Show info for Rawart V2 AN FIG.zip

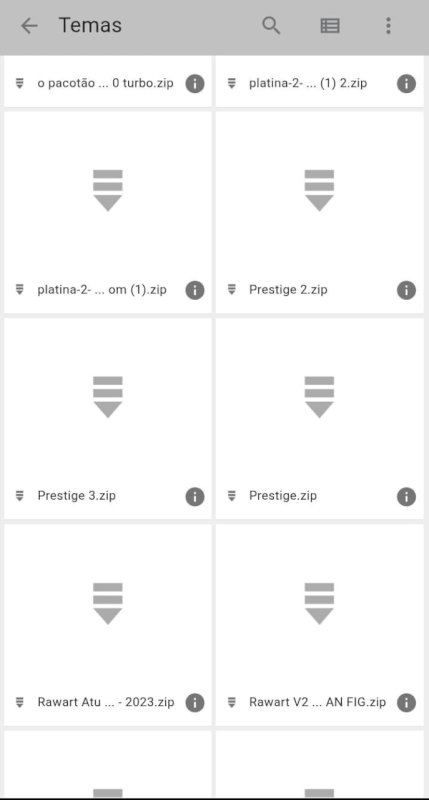[406, 703]
